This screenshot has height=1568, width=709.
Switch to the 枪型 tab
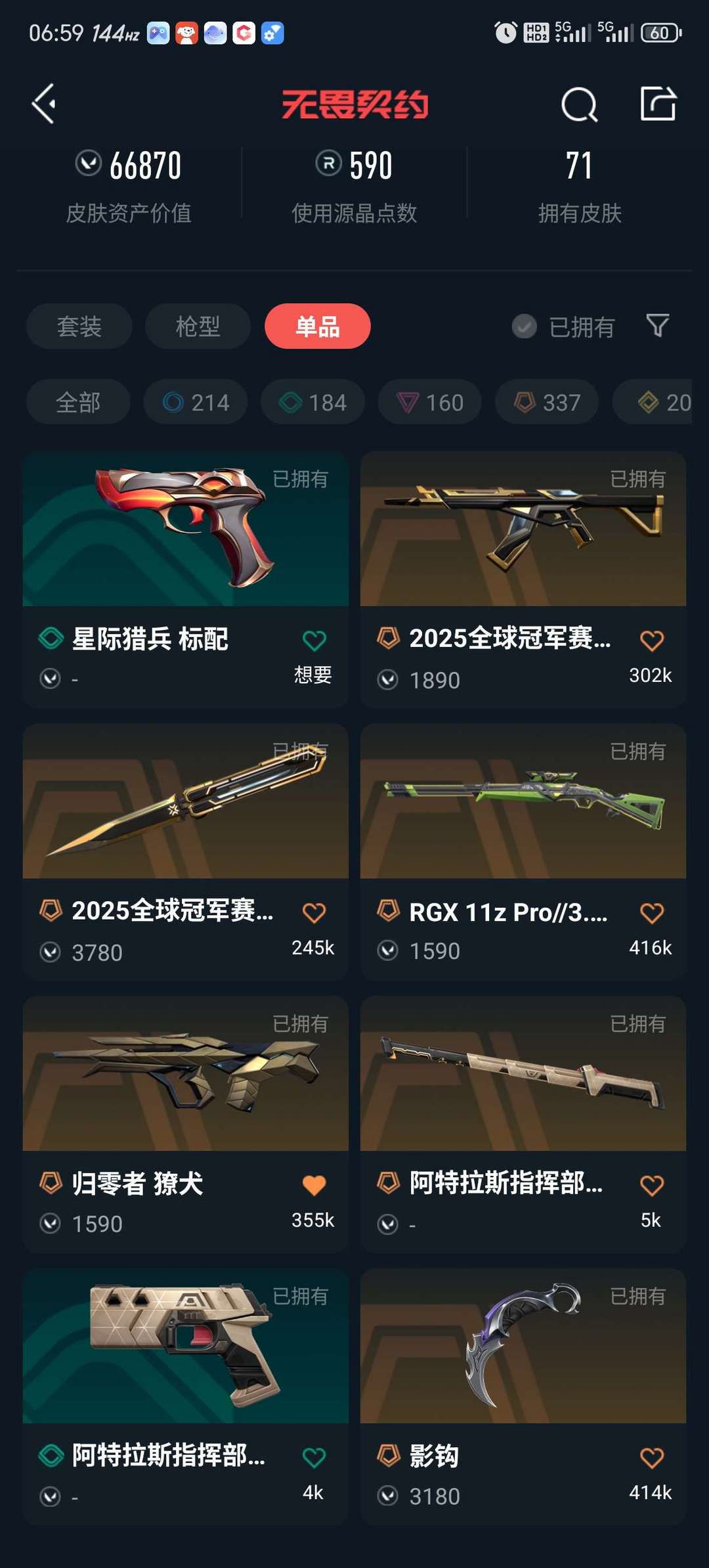click(198, 326)
